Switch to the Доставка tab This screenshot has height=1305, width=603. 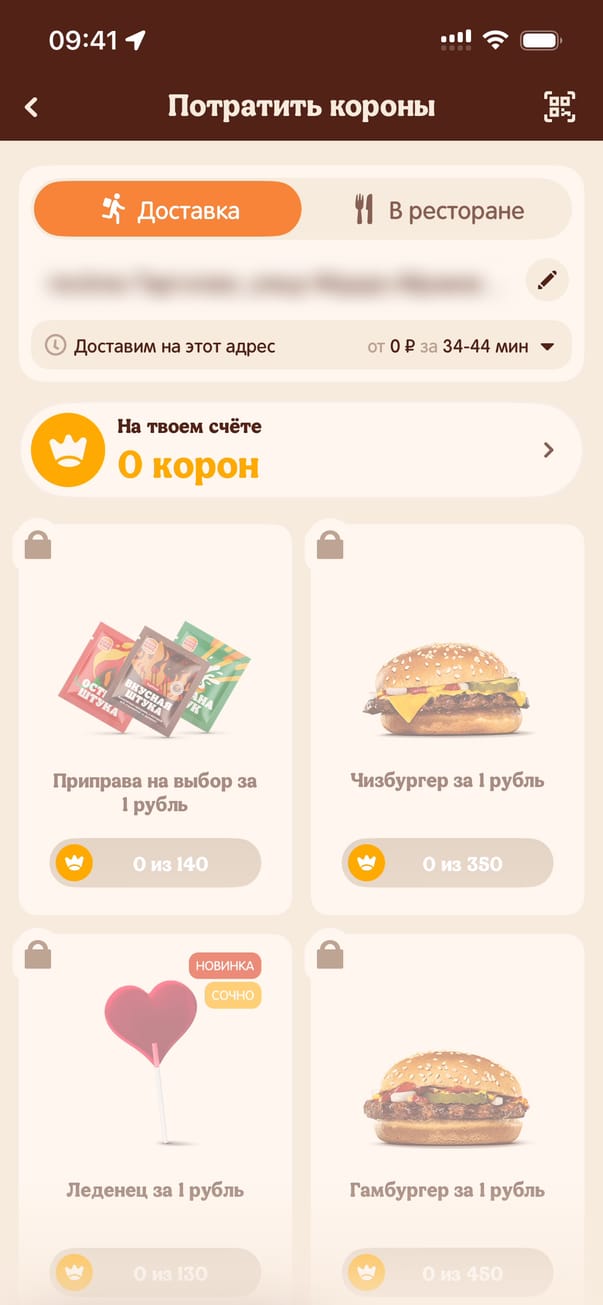point(168,210)
